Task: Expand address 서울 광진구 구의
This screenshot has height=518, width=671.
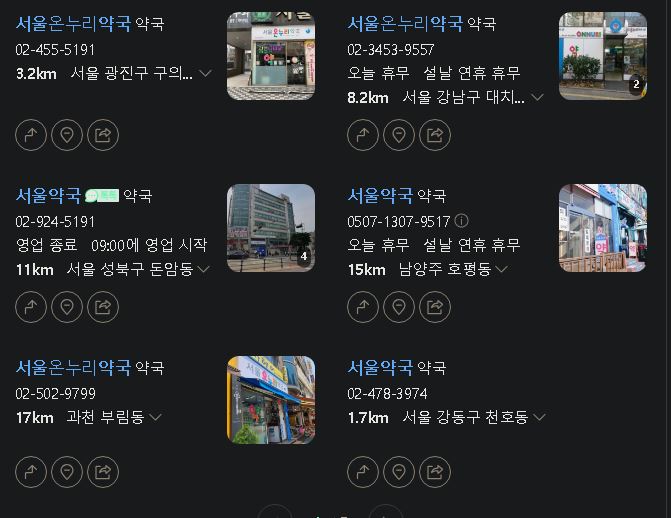Action: 205,73
